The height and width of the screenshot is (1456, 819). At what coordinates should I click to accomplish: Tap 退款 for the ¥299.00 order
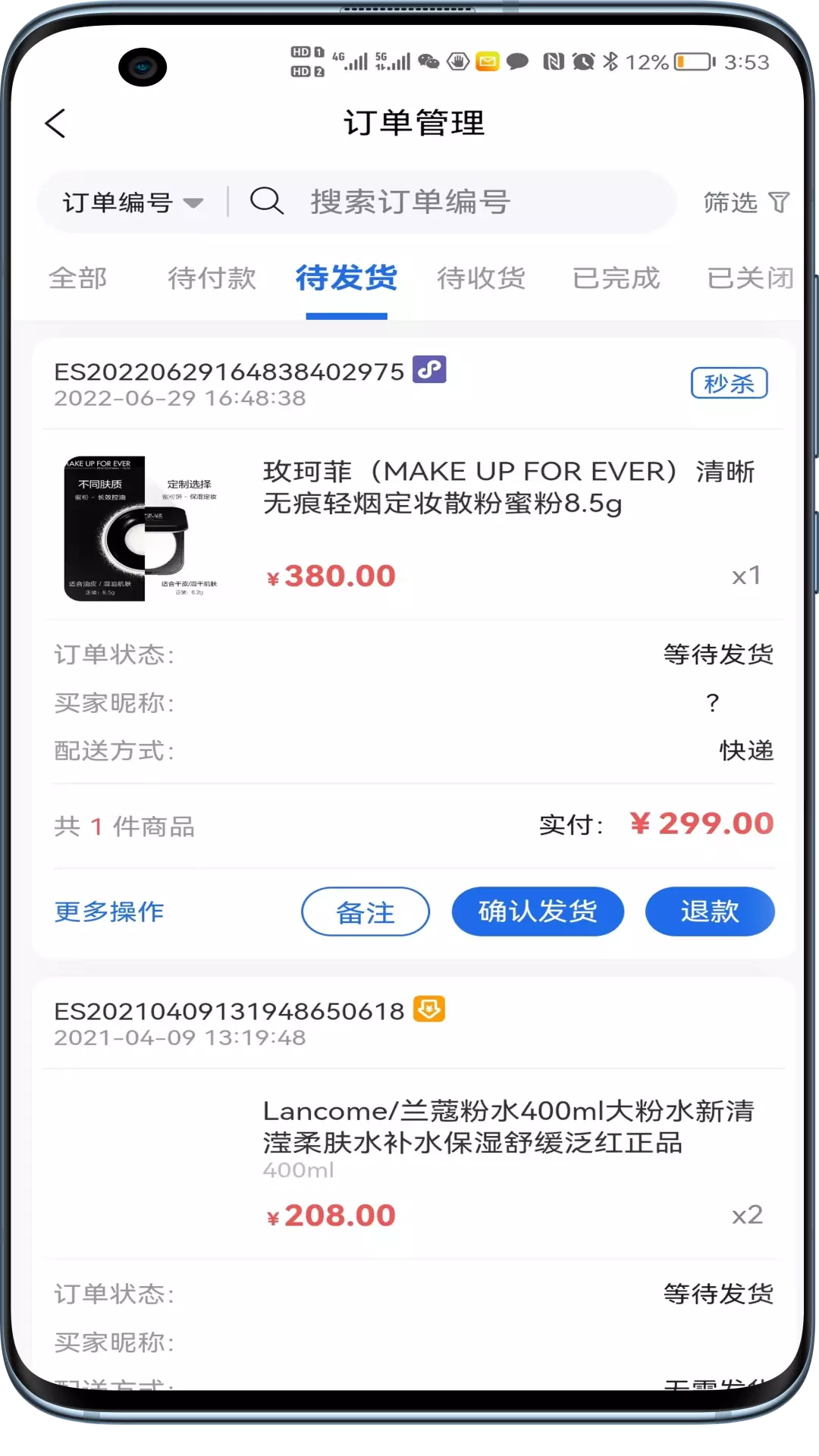[710, 912]
